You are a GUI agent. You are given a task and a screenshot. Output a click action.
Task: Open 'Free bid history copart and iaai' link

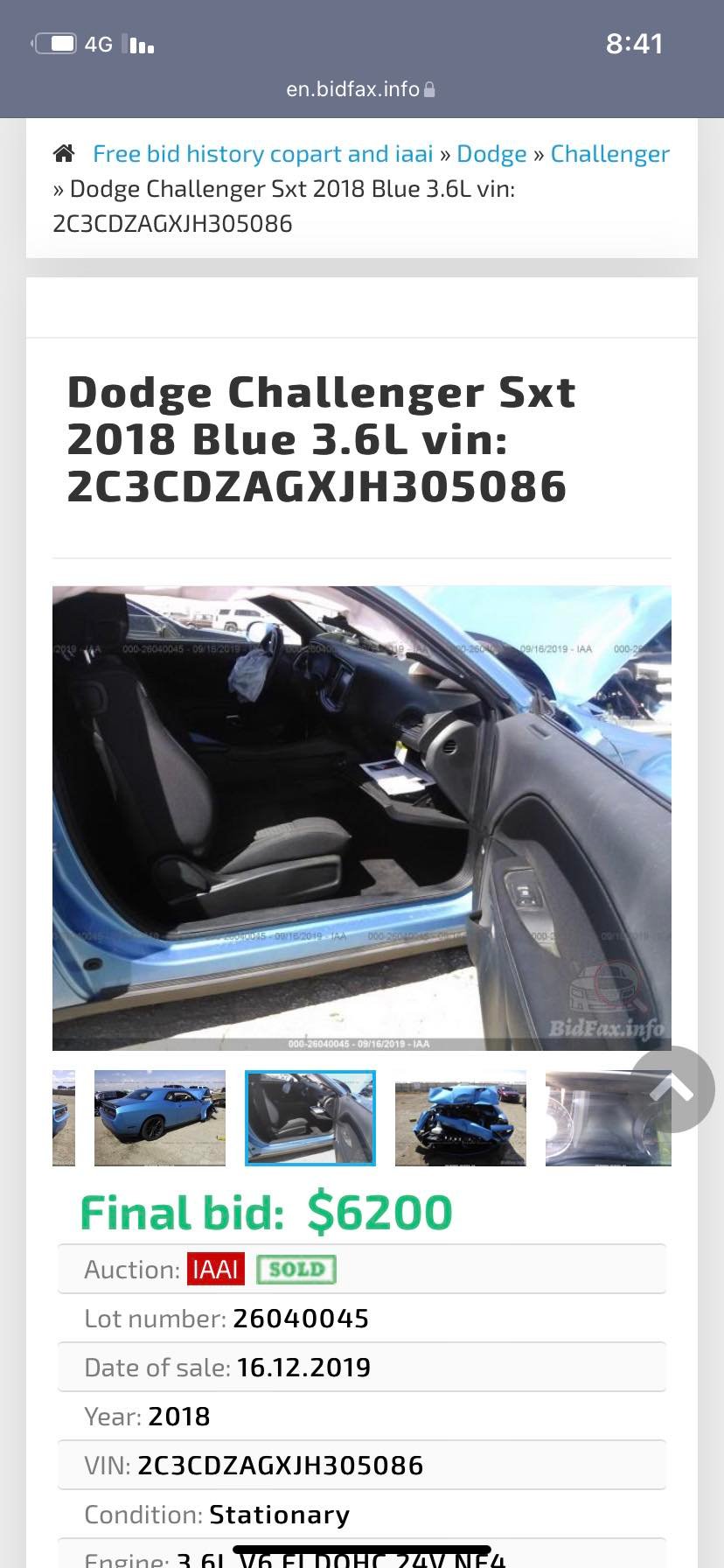coord(263,154)
